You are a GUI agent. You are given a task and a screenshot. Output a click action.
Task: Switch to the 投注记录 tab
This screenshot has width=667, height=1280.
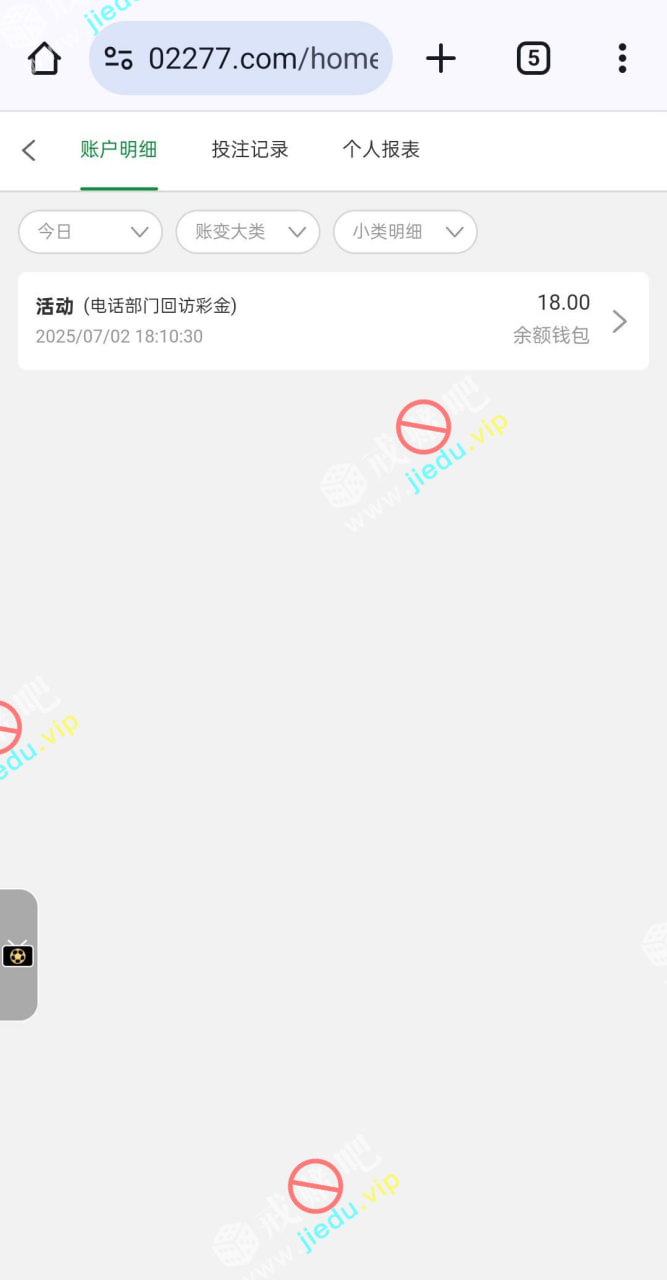250,150
